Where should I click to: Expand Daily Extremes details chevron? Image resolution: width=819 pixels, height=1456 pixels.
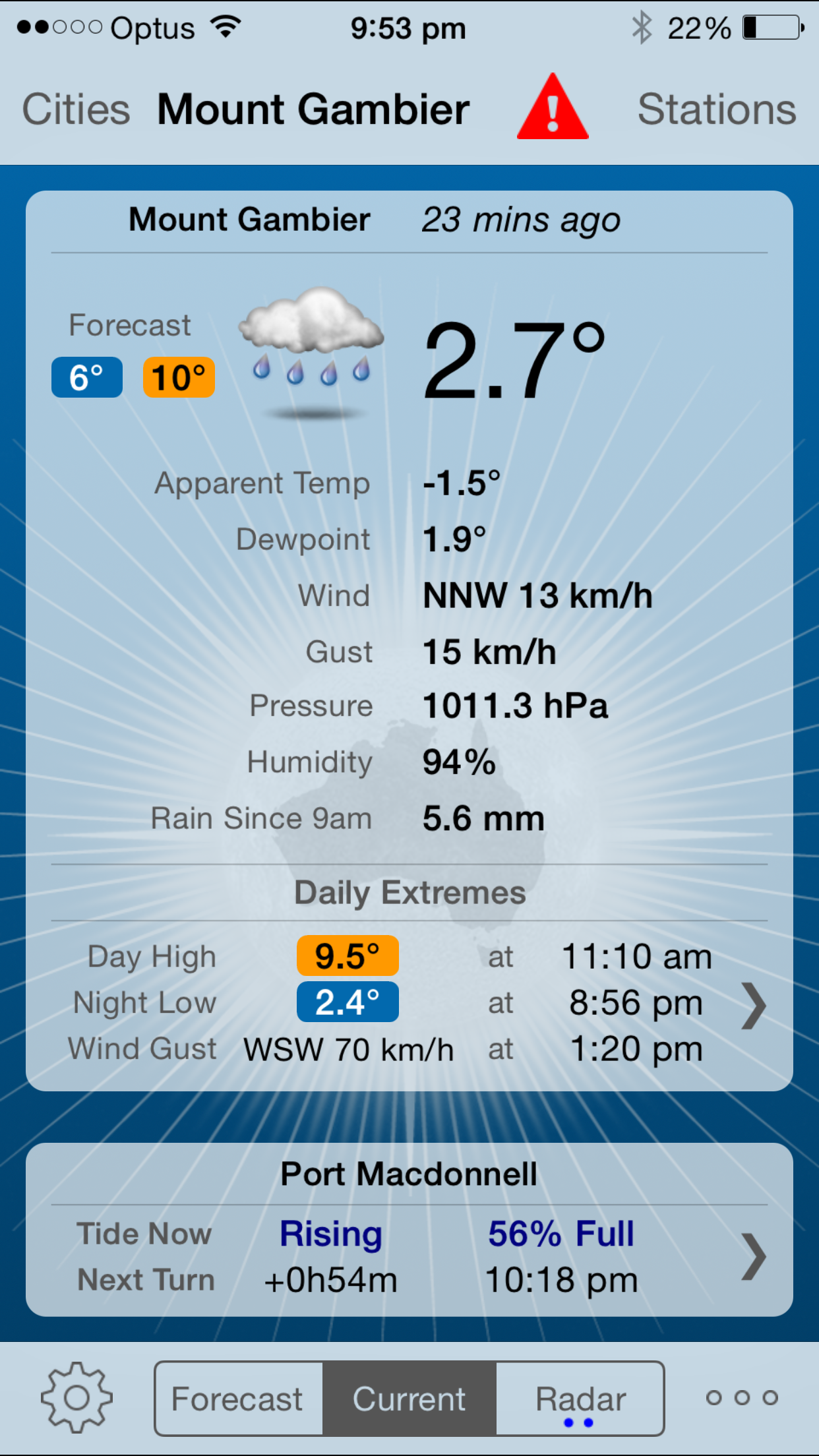coord(754,1006)
